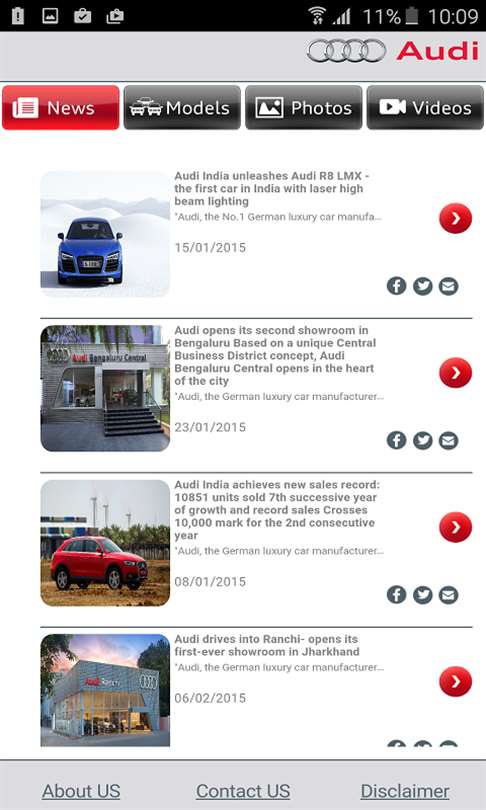Viewport: 486px width, 810px height.
Task: Open the Videos tab
Action: click(425, 107)
